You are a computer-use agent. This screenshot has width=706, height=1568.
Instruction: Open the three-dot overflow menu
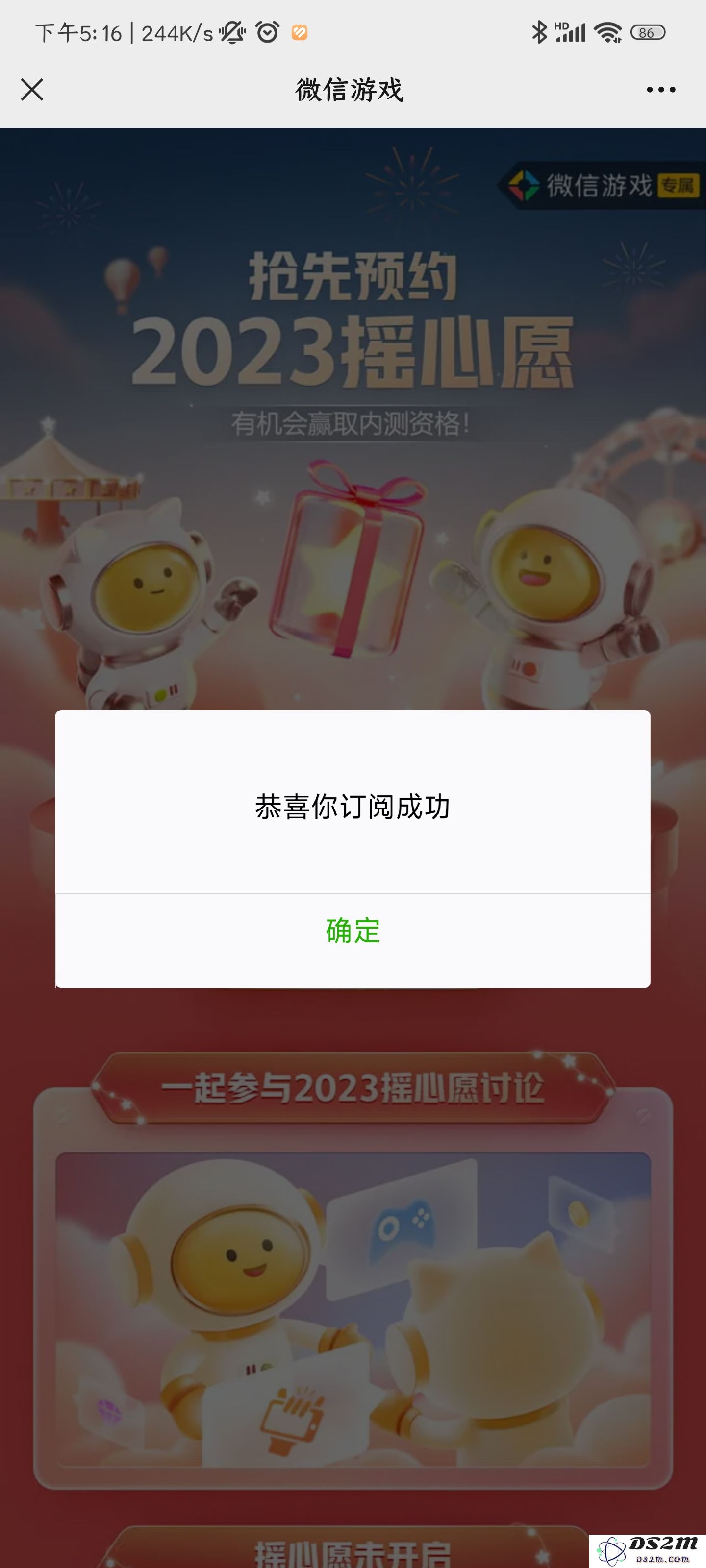(660, 90)
